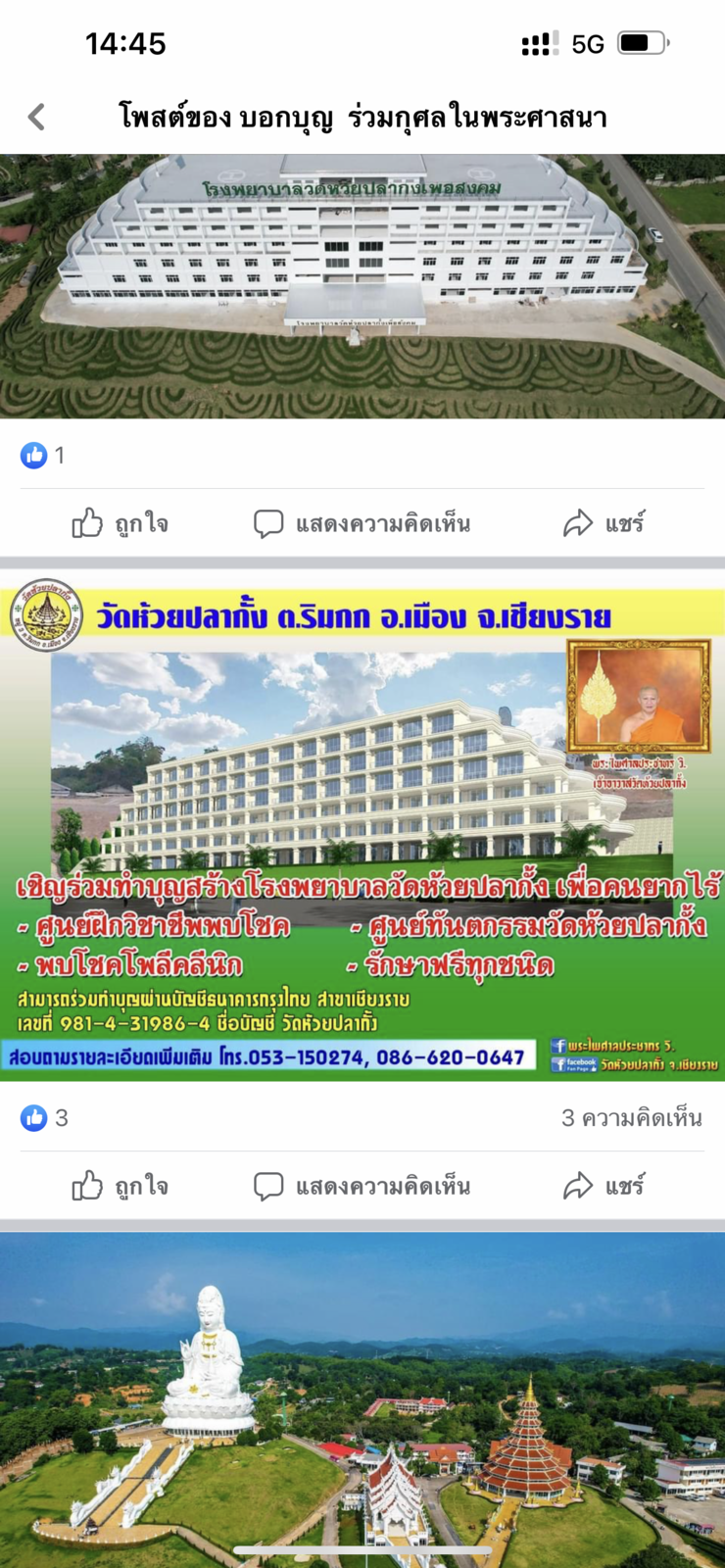
Task: Open the วัดห้วยปลากั้ง donation banner image
Action: tap(362, 831)
